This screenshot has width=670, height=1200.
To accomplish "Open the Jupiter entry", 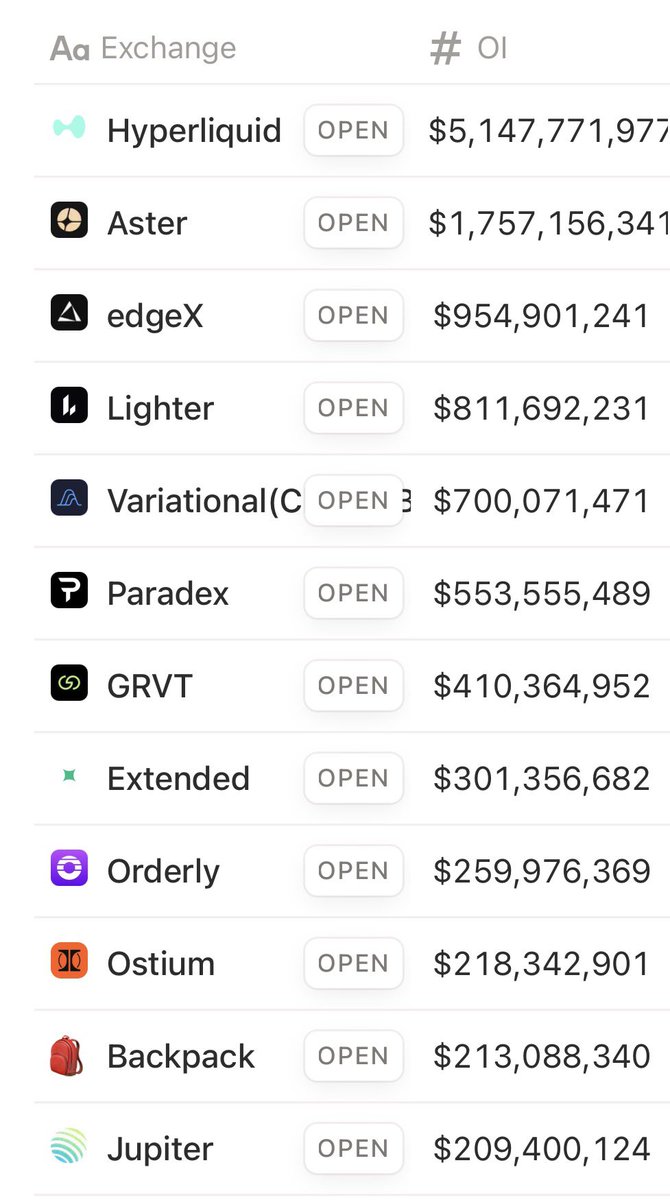I will (x=353, y=1148).
